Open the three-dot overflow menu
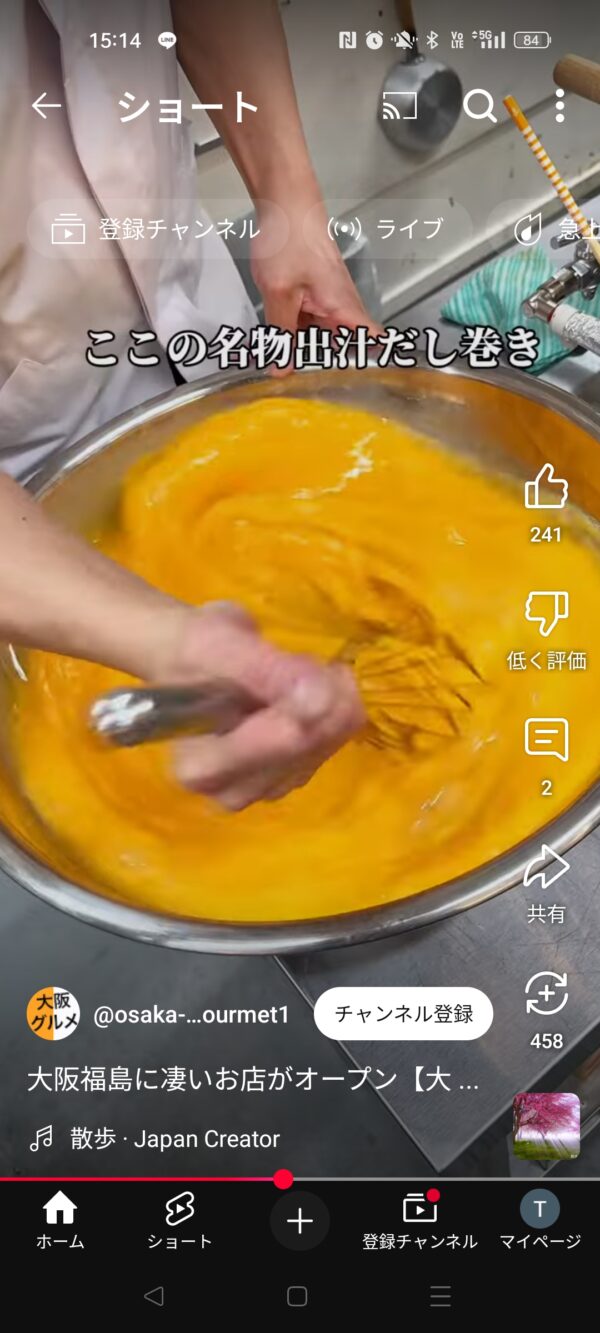 (x=559, y=106)
